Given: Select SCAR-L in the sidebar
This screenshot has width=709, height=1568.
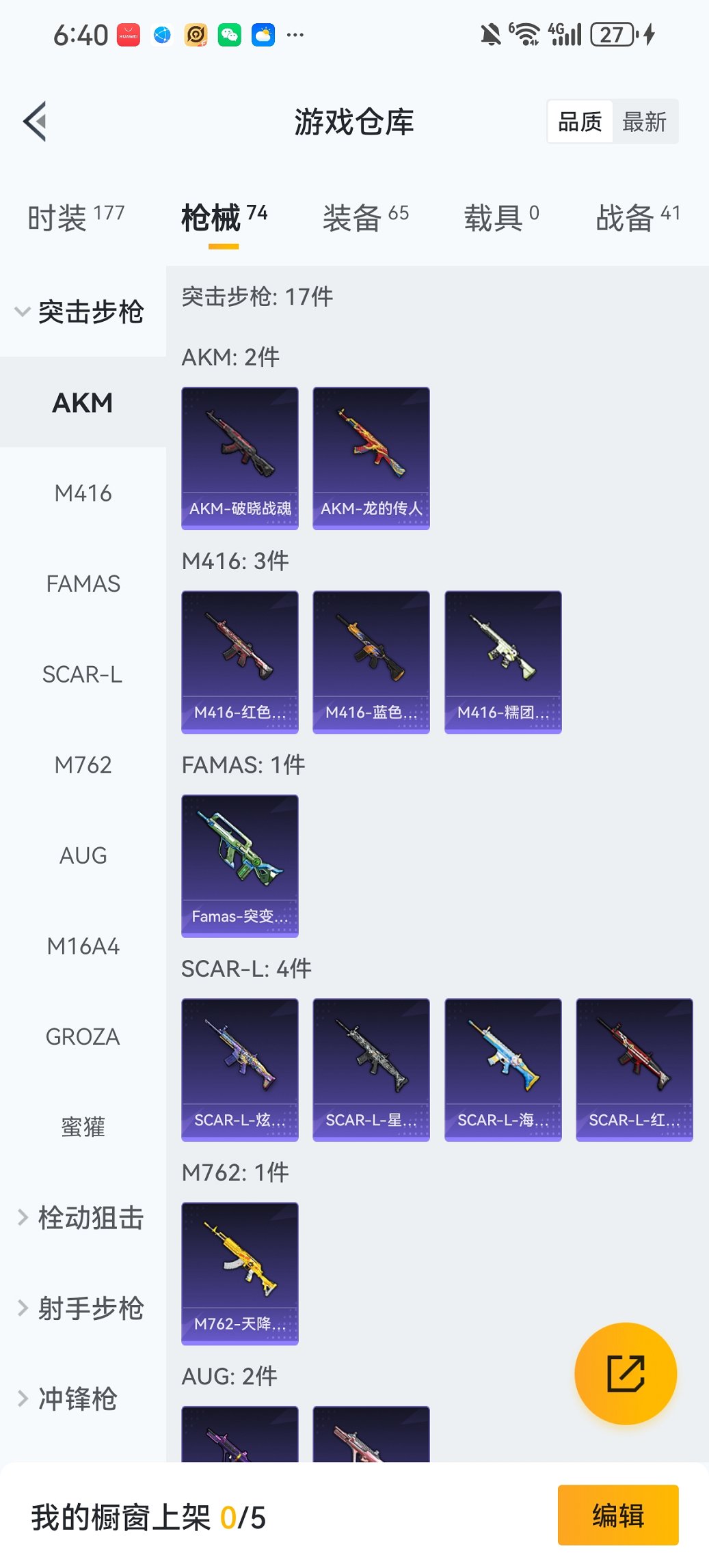Looking at the screenshot, I should (x=83, y=674).
